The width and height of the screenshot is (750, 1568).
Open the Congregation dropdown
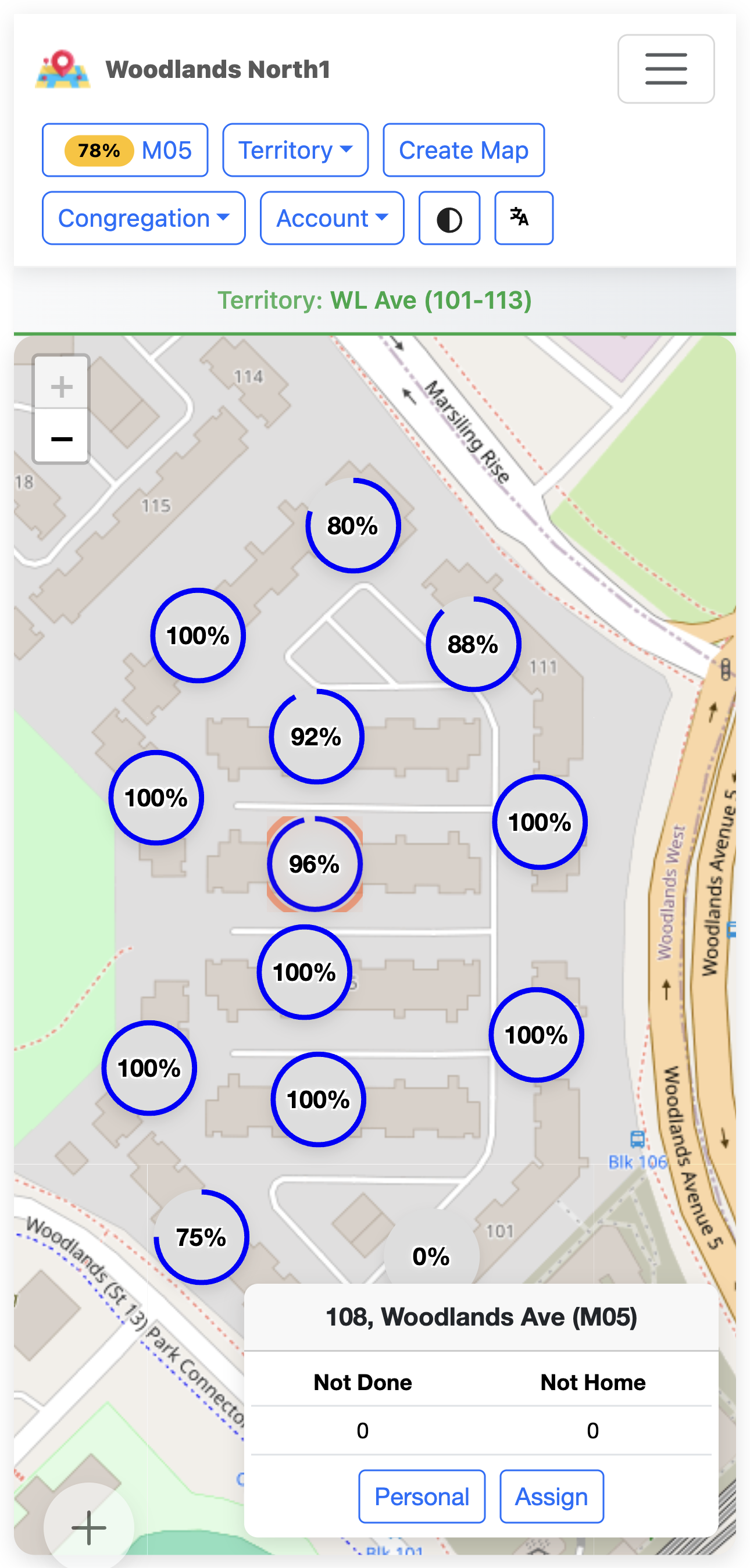[143, 217]
